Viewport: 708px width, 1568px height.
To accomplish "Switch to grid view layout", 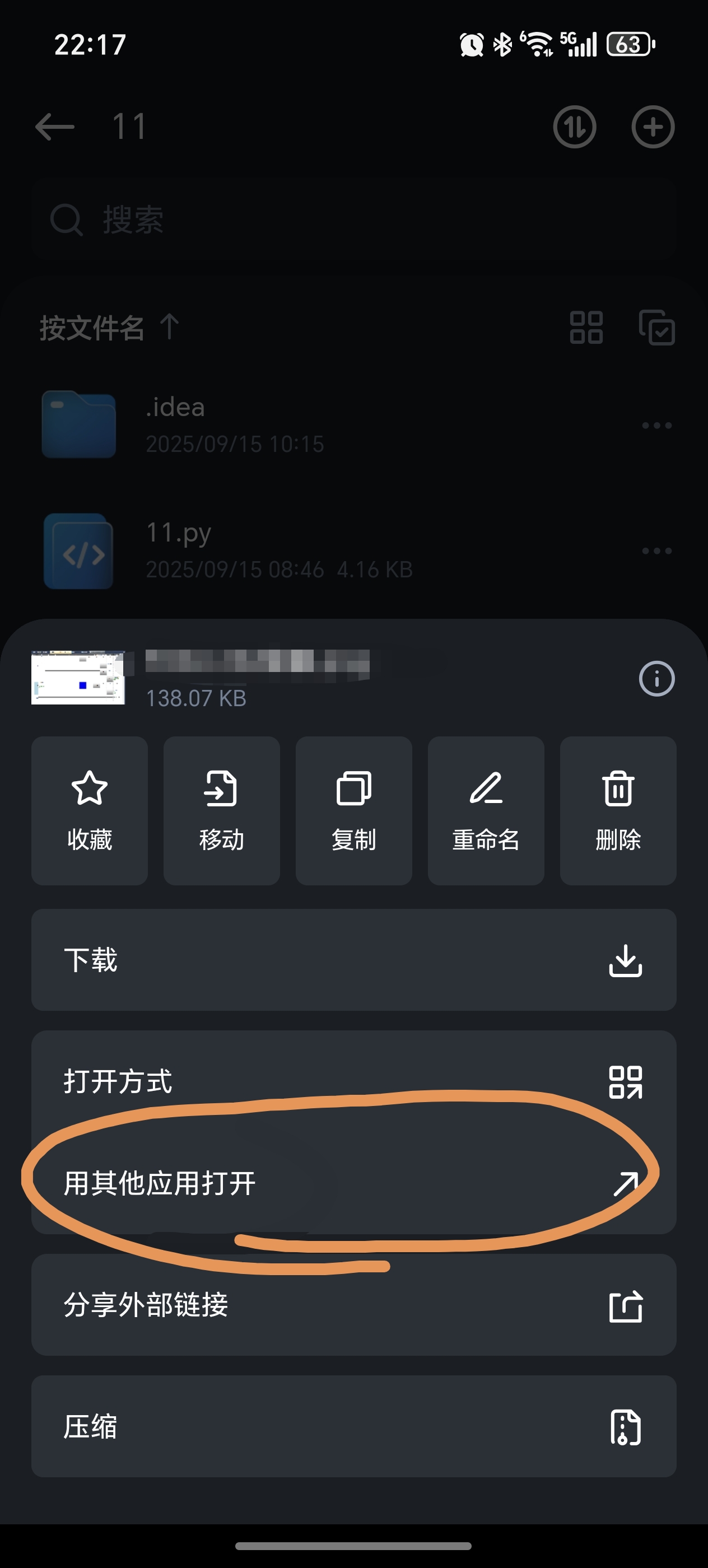I will (x=586, y=328).
